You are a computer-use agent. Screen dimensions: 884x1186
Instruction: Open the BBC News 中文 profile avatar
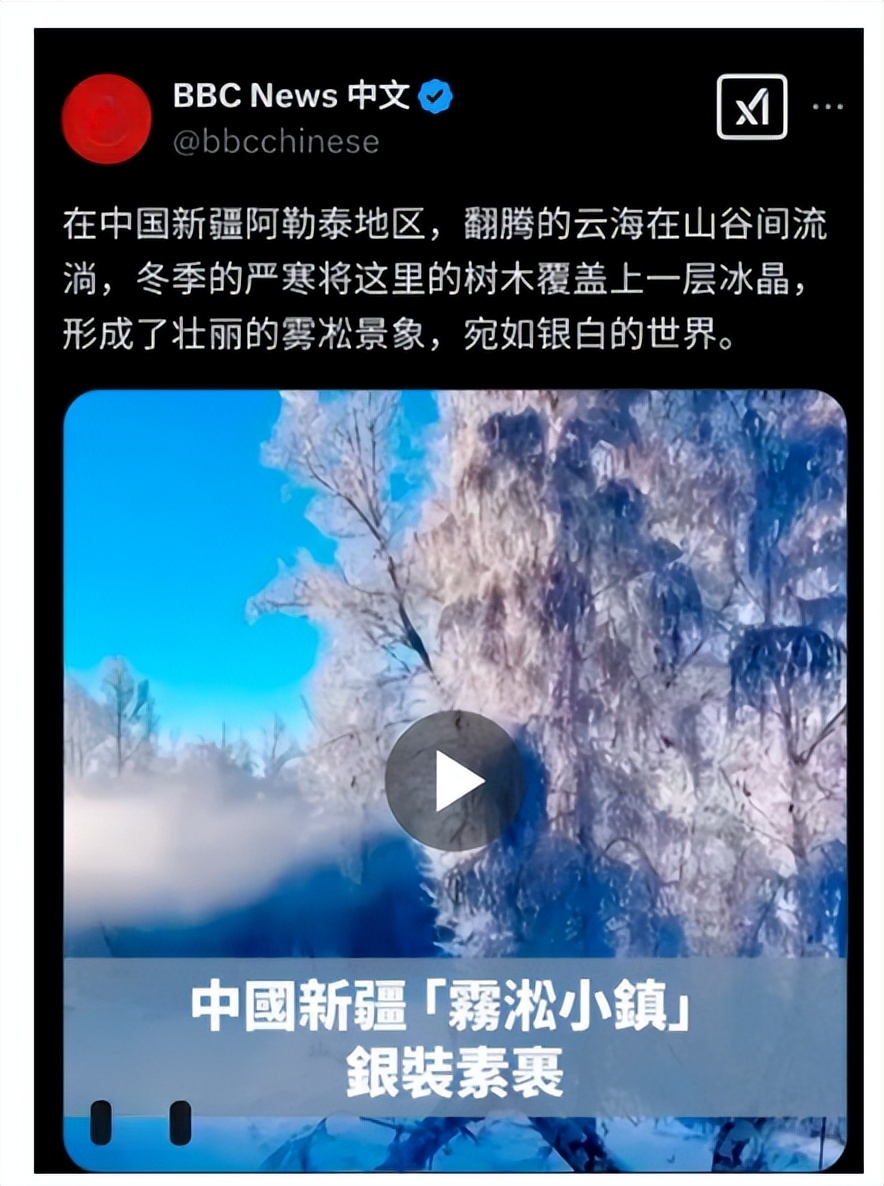106,119
